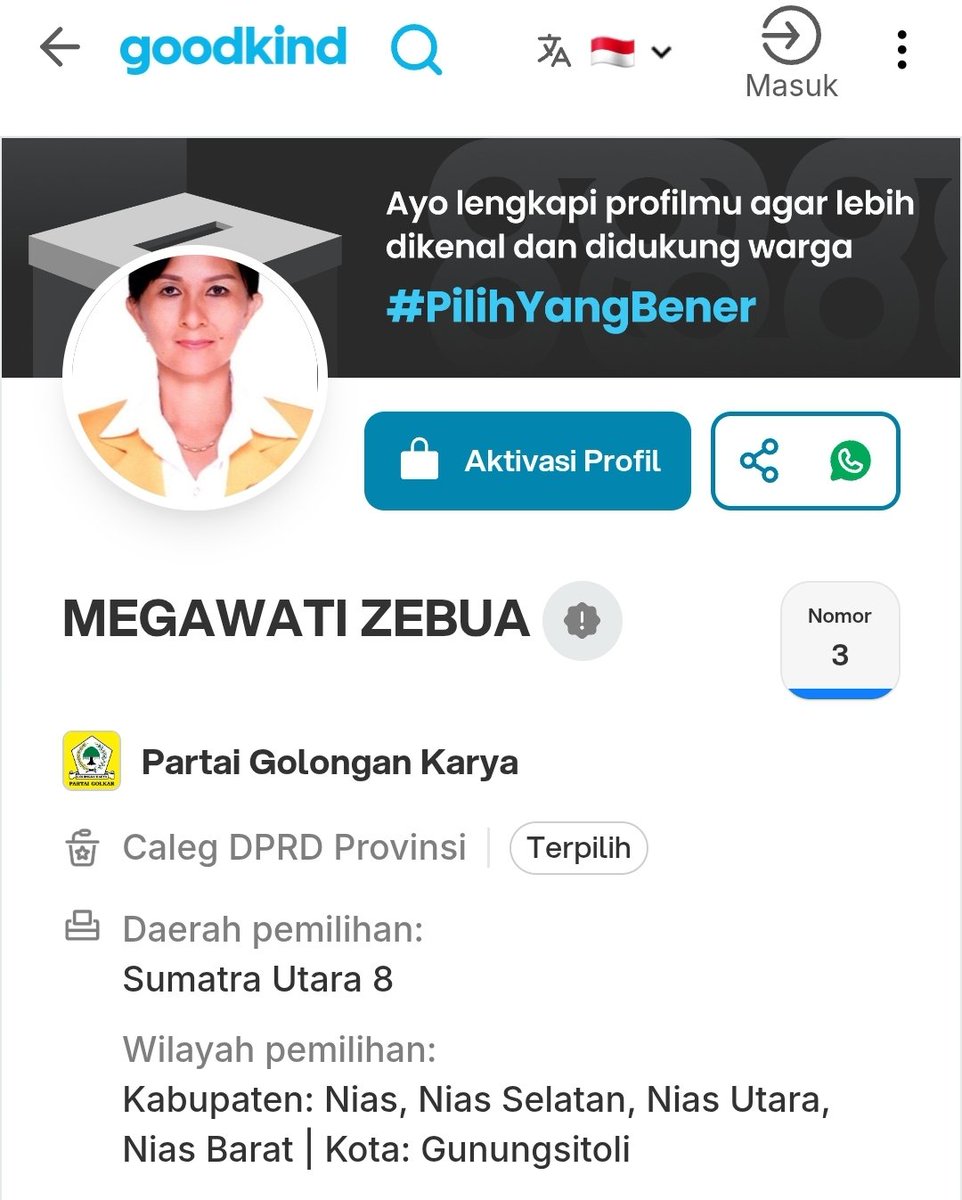Click the goodkind wordmark logo
This screenshot has width=962, height=1200.
(232, 46)
